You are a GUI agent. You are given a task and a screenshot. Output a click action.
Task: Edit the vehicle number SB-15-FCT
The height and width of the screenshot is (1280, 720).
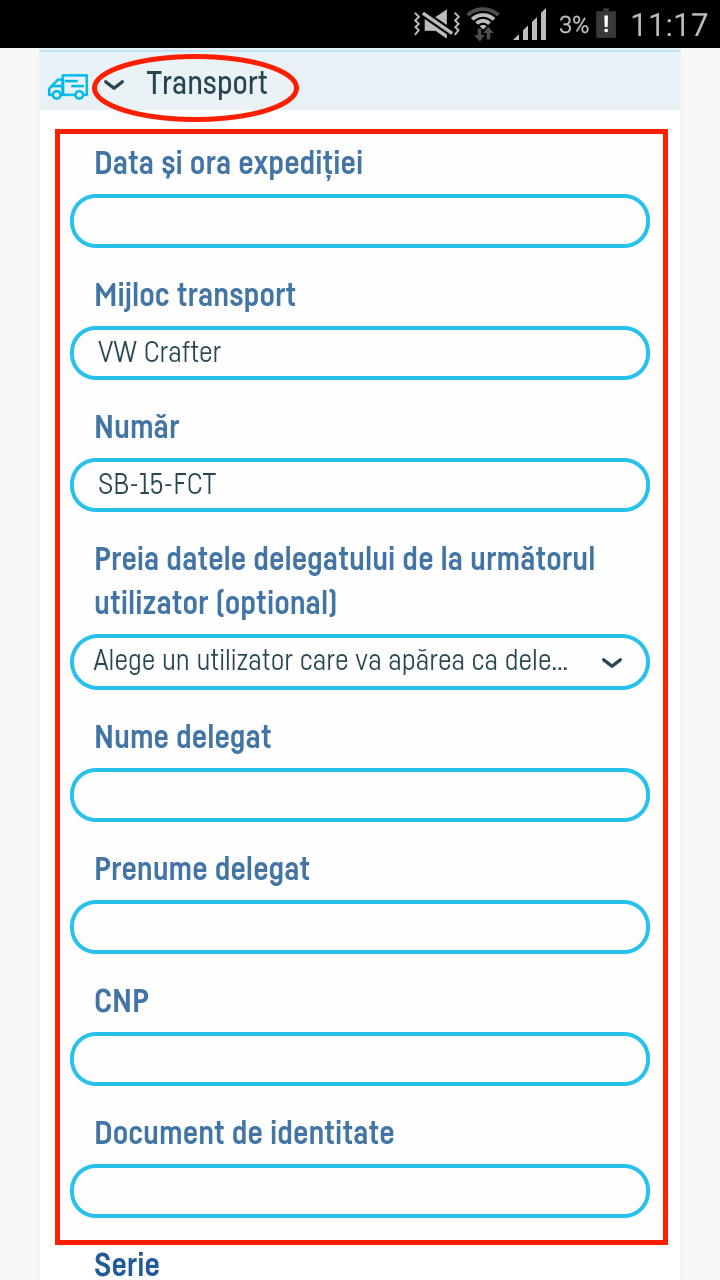360,484
